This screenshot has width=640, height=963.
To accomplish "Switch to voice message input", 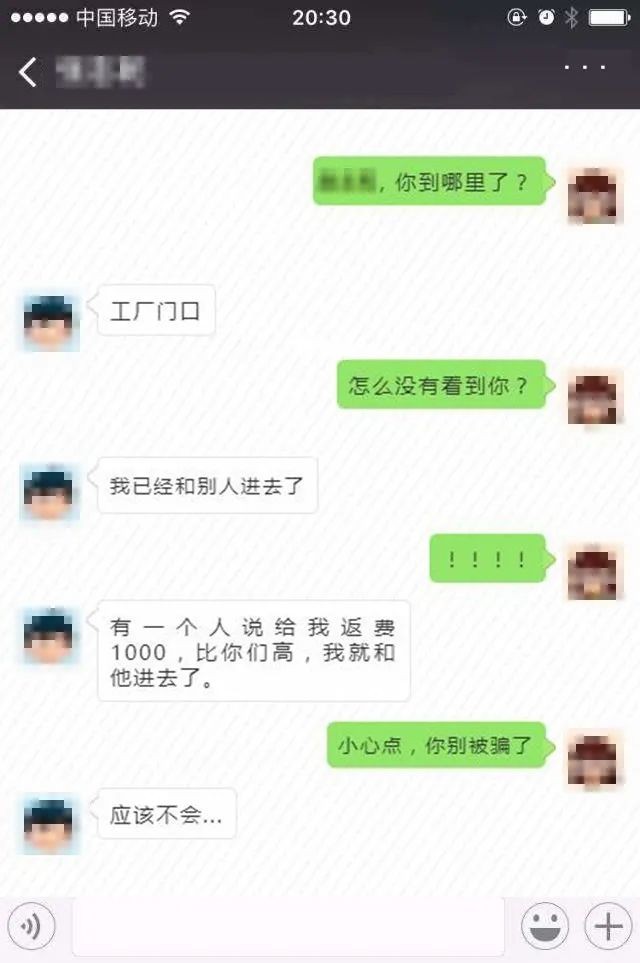I will [31, 927].
